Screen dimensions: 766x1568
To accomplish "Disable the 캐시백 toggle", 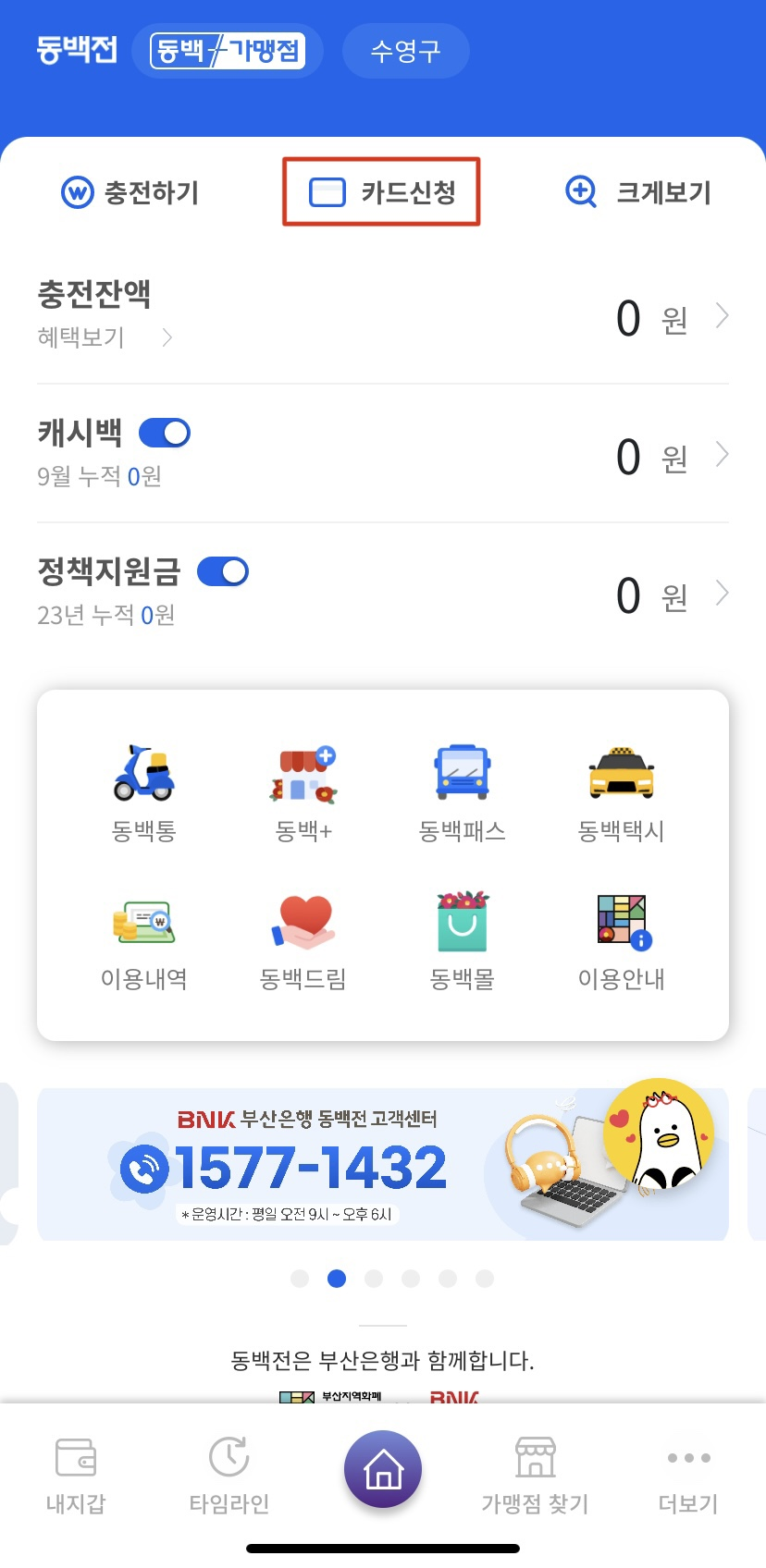I will point(167,432).
